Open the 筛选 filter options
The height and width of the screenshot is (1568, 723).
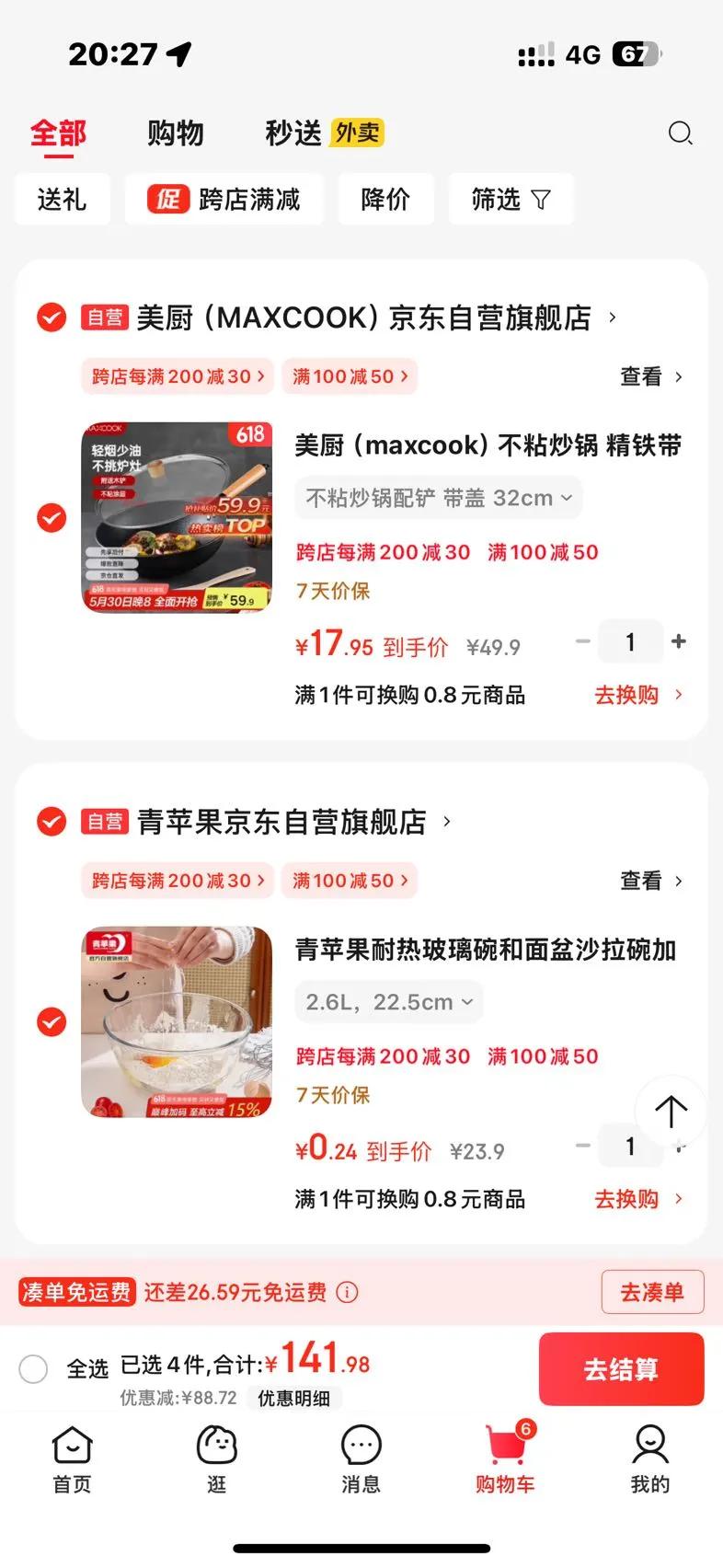coord(511,199)
